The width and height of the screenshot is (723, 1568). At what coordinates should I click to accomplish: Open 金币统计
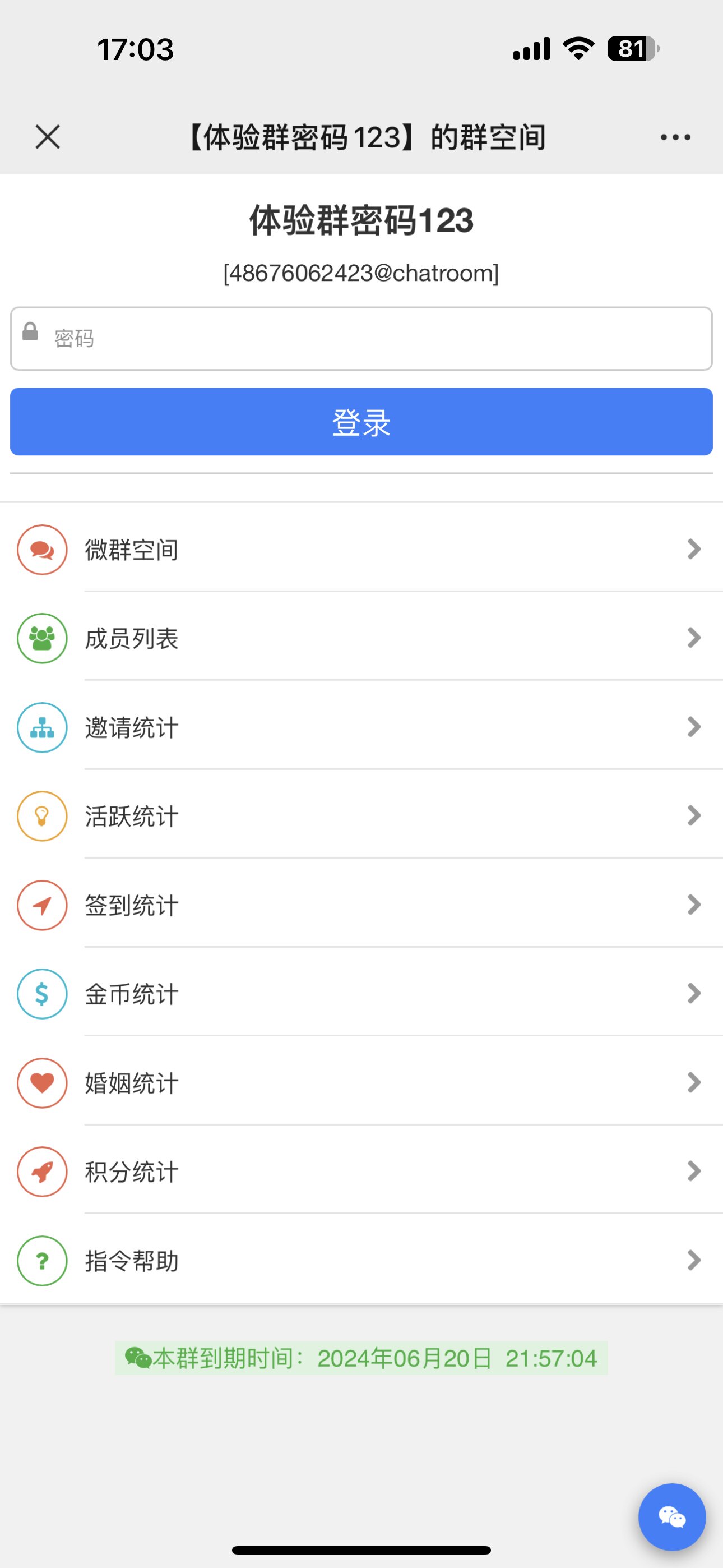pos(361,993)
